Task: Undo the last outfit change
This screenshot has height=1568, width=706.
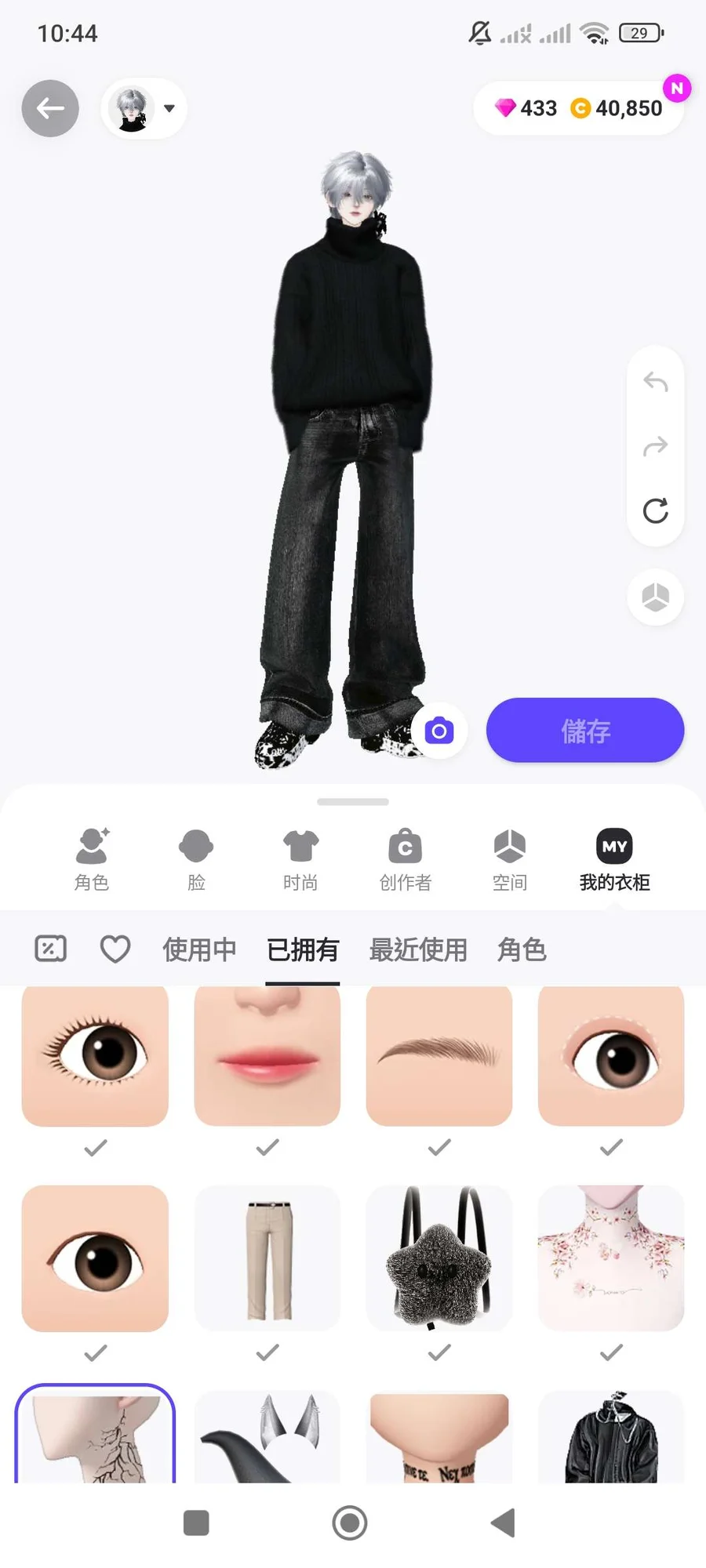Action: (655, 382)
